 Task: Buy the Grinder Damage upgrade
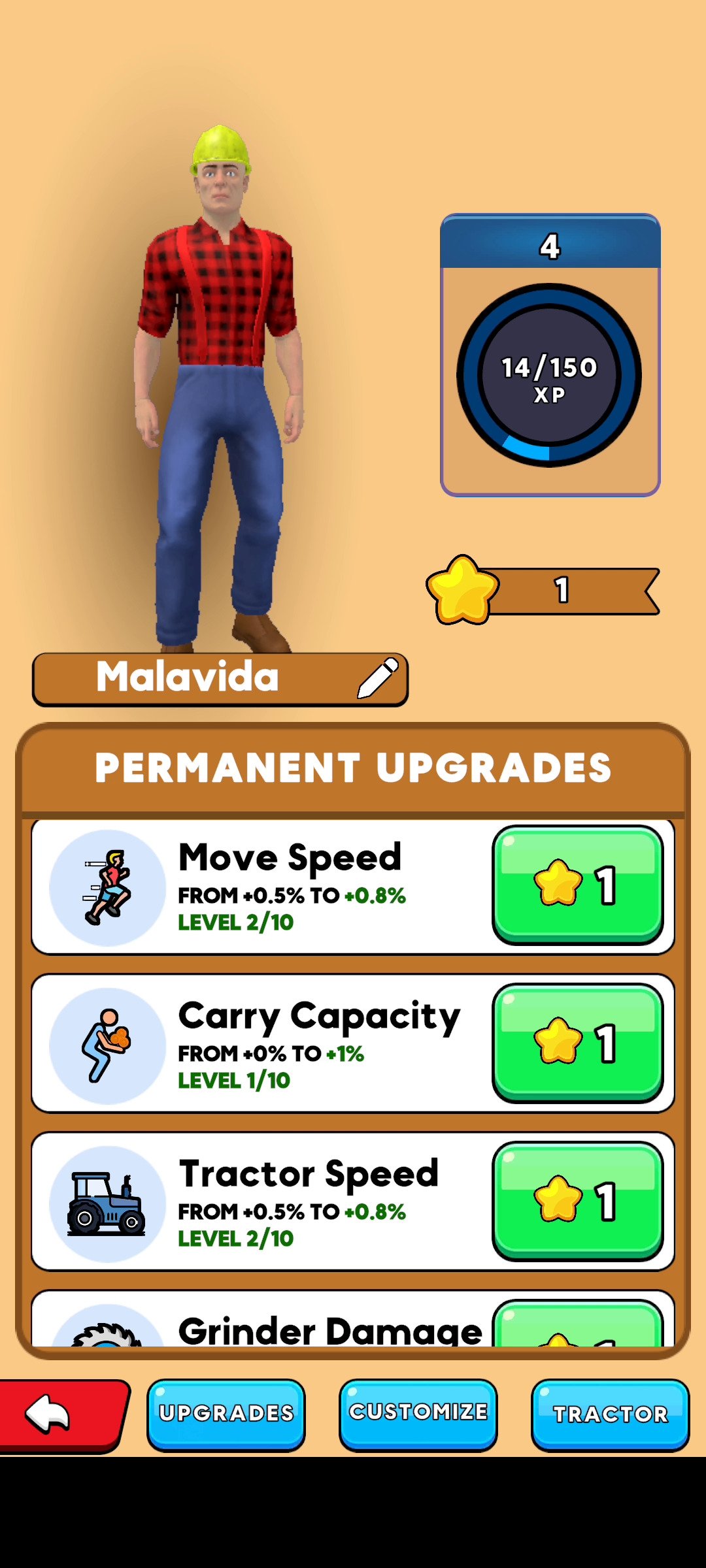(x=578, y=1324)
